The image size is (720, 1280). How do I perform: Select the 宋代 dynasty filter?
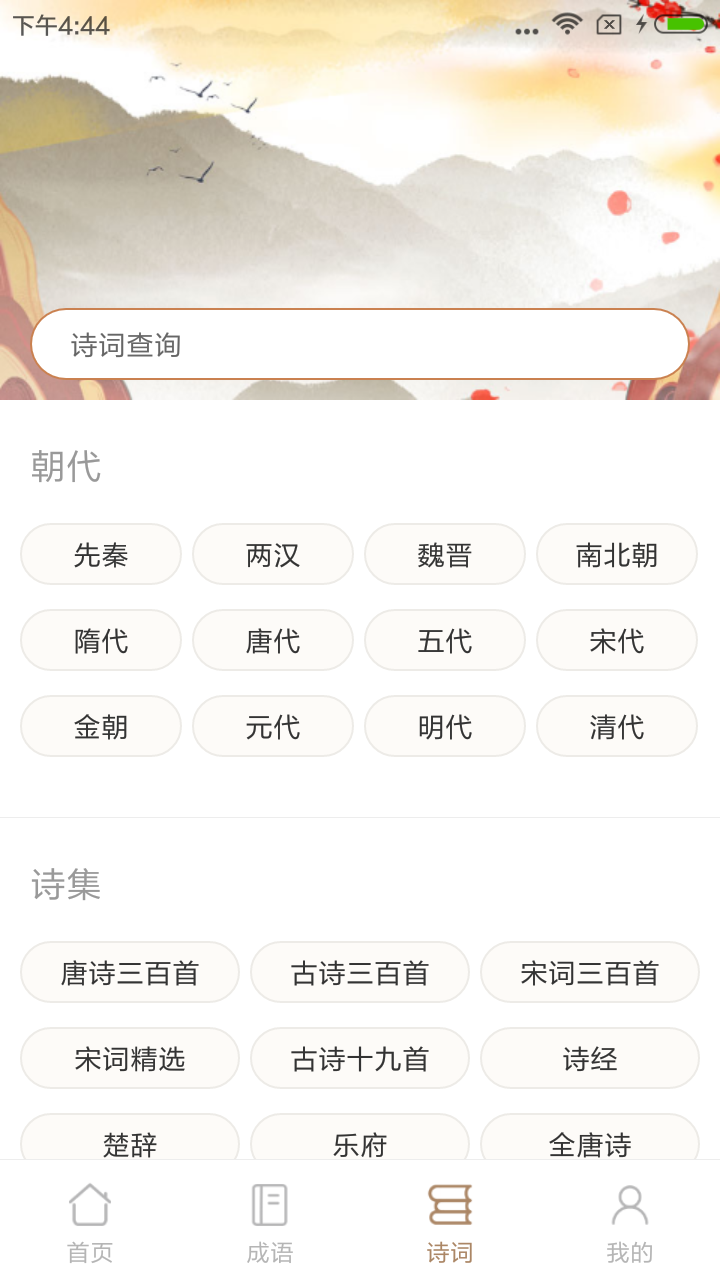[617, 640]
